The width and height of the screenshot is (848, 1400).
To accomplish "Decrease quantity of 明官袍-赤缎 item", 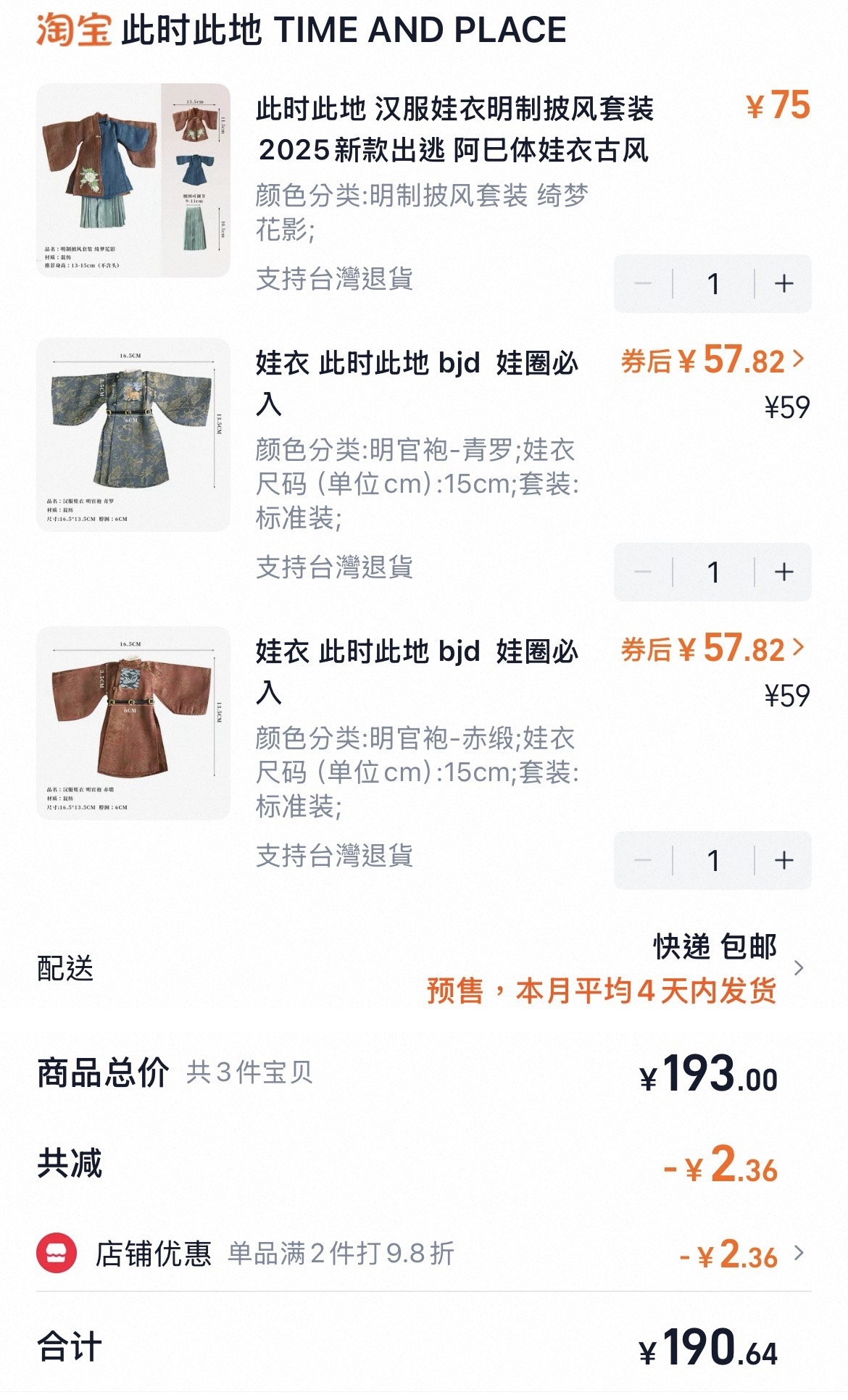I will 643,860.
